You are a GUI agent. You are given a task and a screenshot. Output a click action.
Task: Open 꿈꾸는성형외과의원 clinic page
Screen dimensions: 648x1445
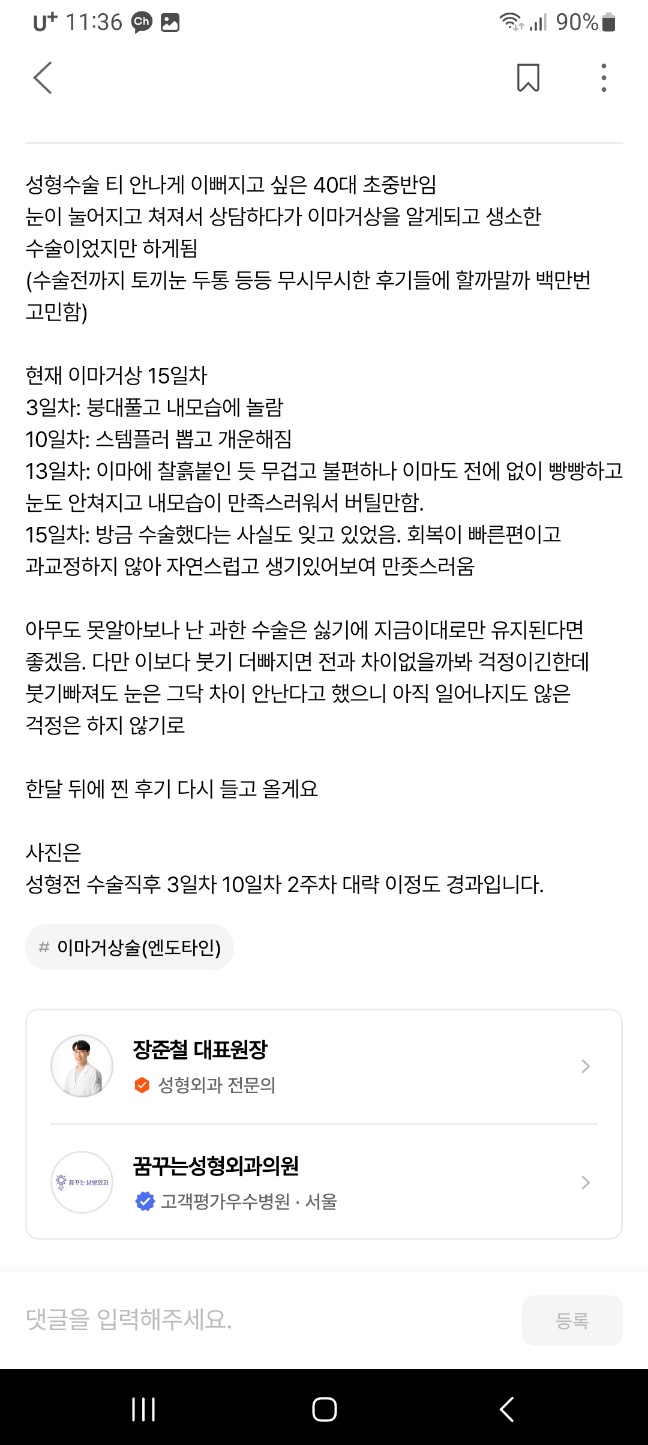pyautogui.click(x=323, y=1182)
